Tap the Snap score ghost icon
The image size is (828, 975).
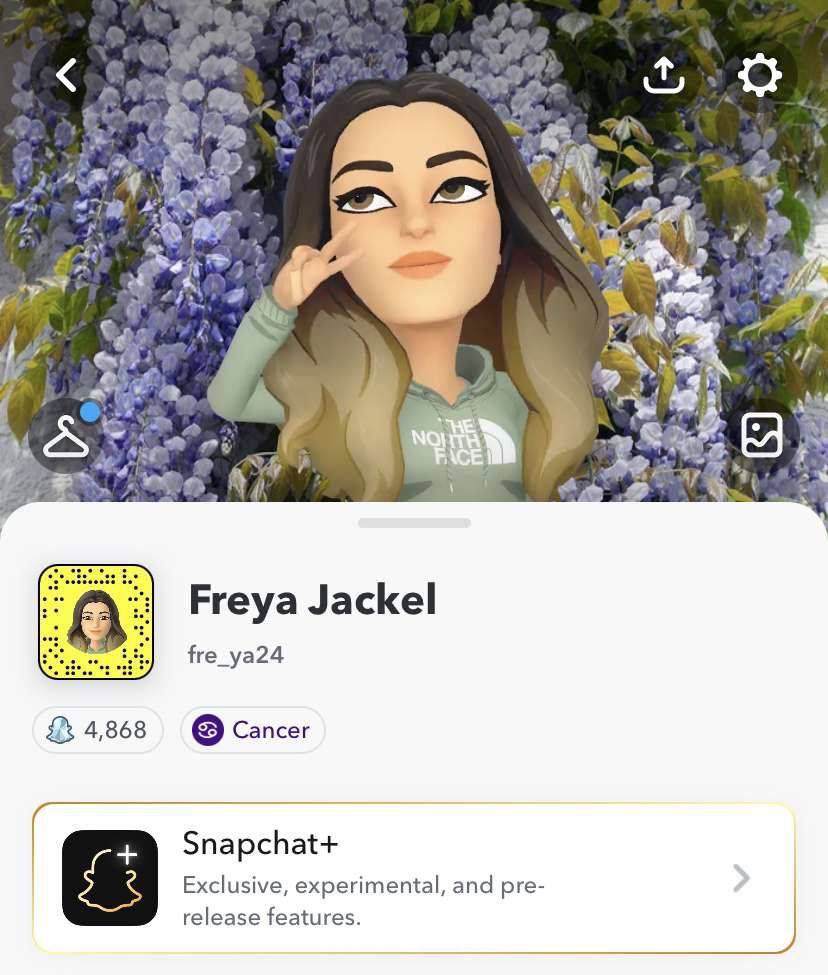pyautogui.click(x=62, y=729)
